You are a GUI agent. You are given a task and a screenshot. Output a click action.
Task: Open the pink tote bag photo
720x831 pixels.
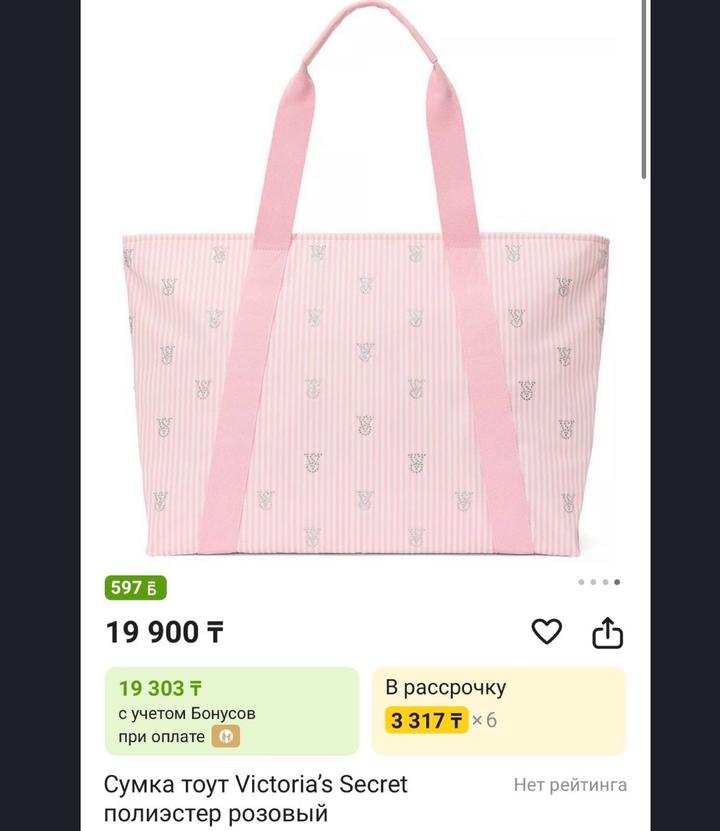tap(365, 290)
